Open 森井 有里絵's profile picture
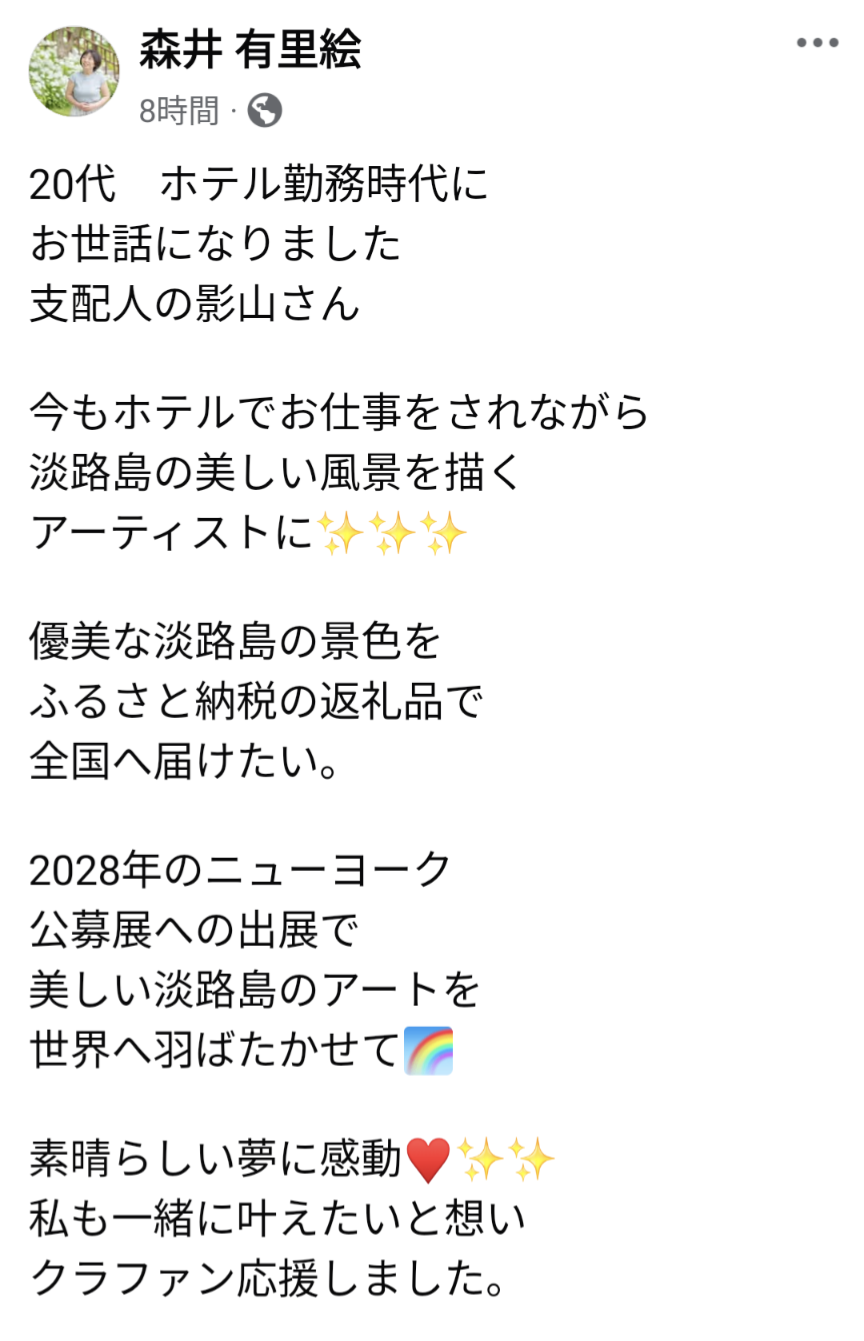Viewport: 864px width, 1341px height. pyautogui.click(x=75, y=71)
